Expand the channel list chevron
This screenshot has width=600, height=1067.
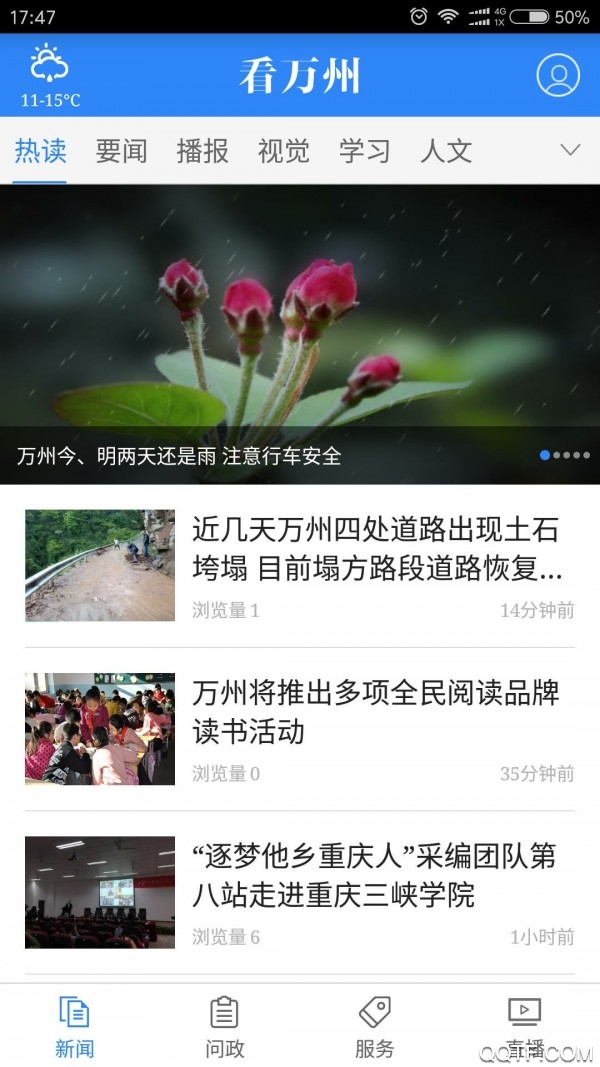[x=570, y=151]
